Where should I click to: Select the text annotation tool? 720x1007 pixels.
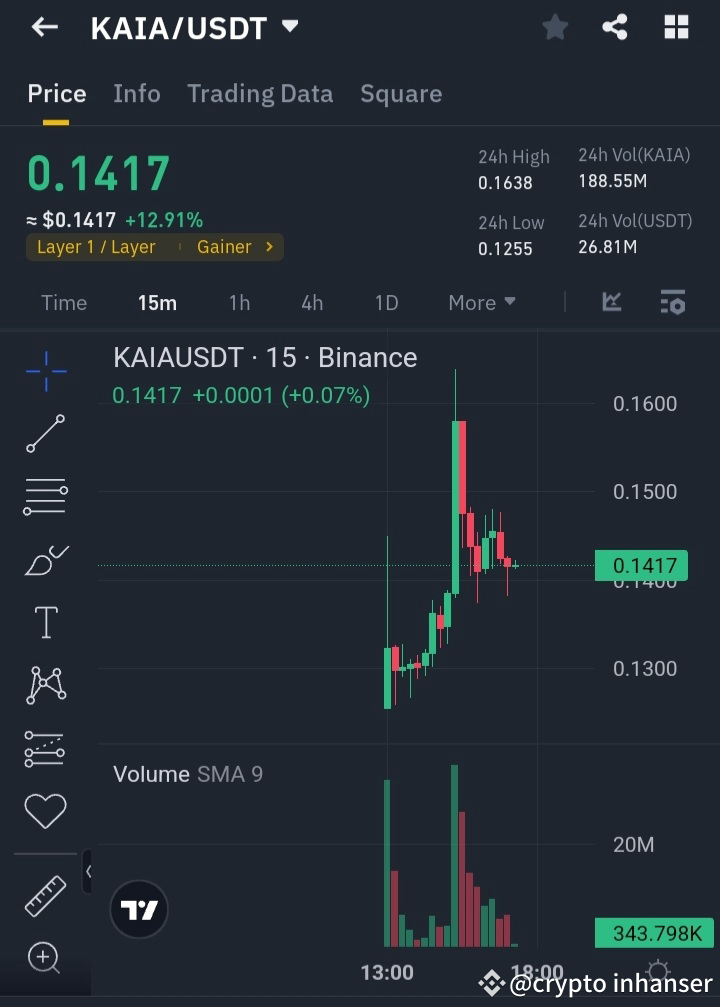(45, 622)
